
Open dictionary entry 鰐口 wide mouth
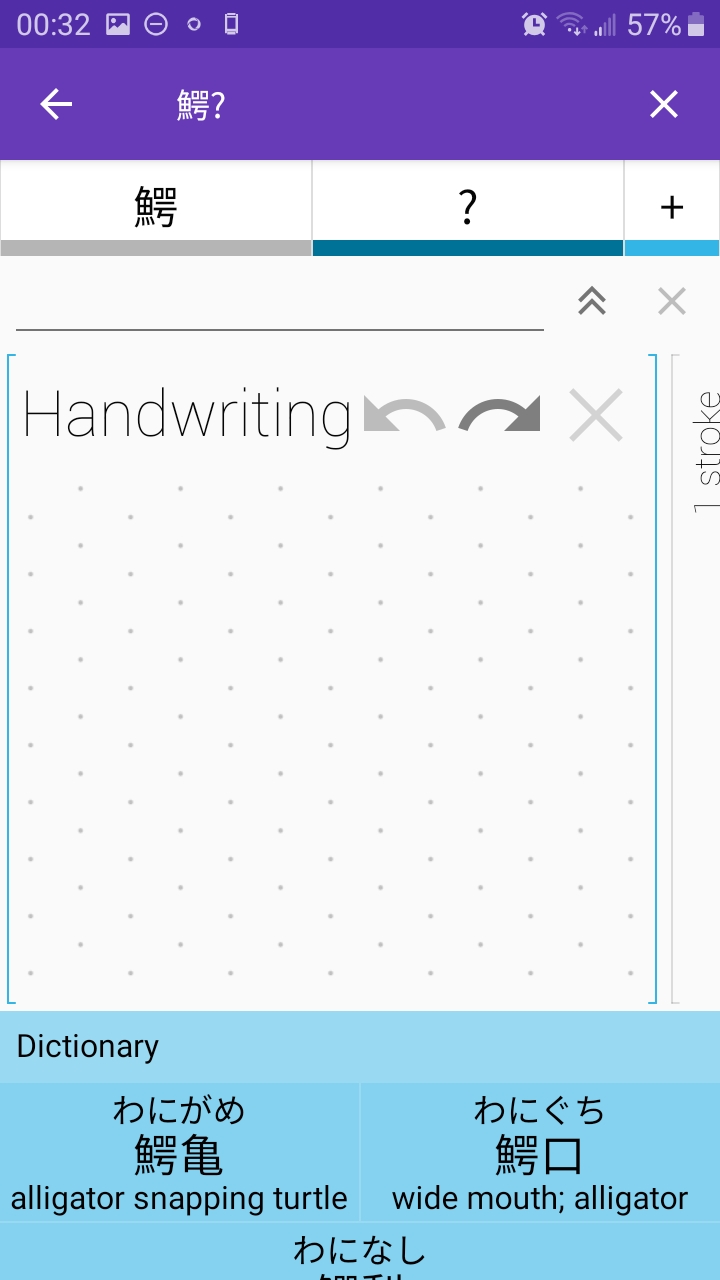point(540,1153)
